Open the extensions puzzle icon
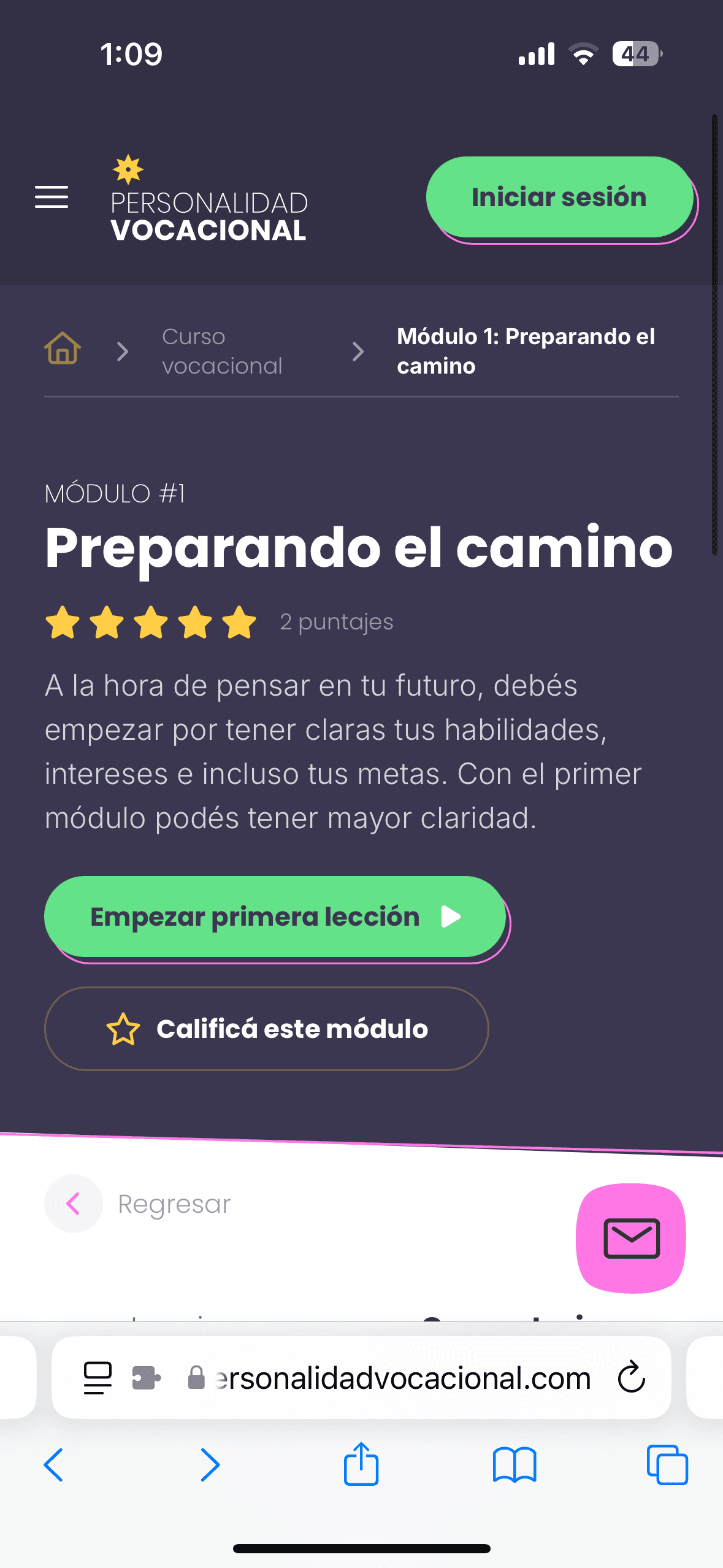The image size is (723, 1568). [147, 1378]
